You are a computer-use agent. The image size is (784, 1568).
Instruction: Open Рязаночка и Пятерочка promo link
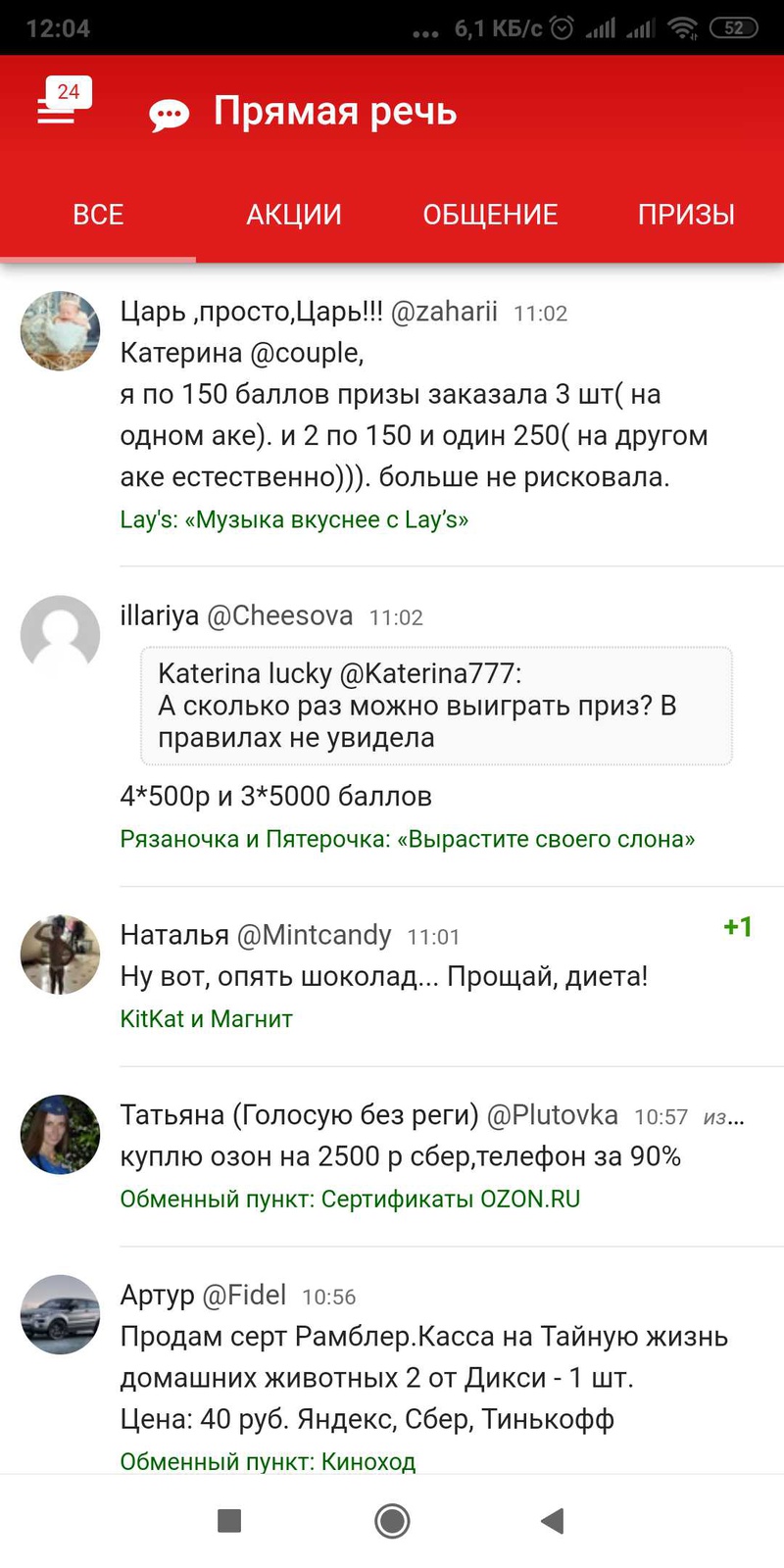click(407, 840)
